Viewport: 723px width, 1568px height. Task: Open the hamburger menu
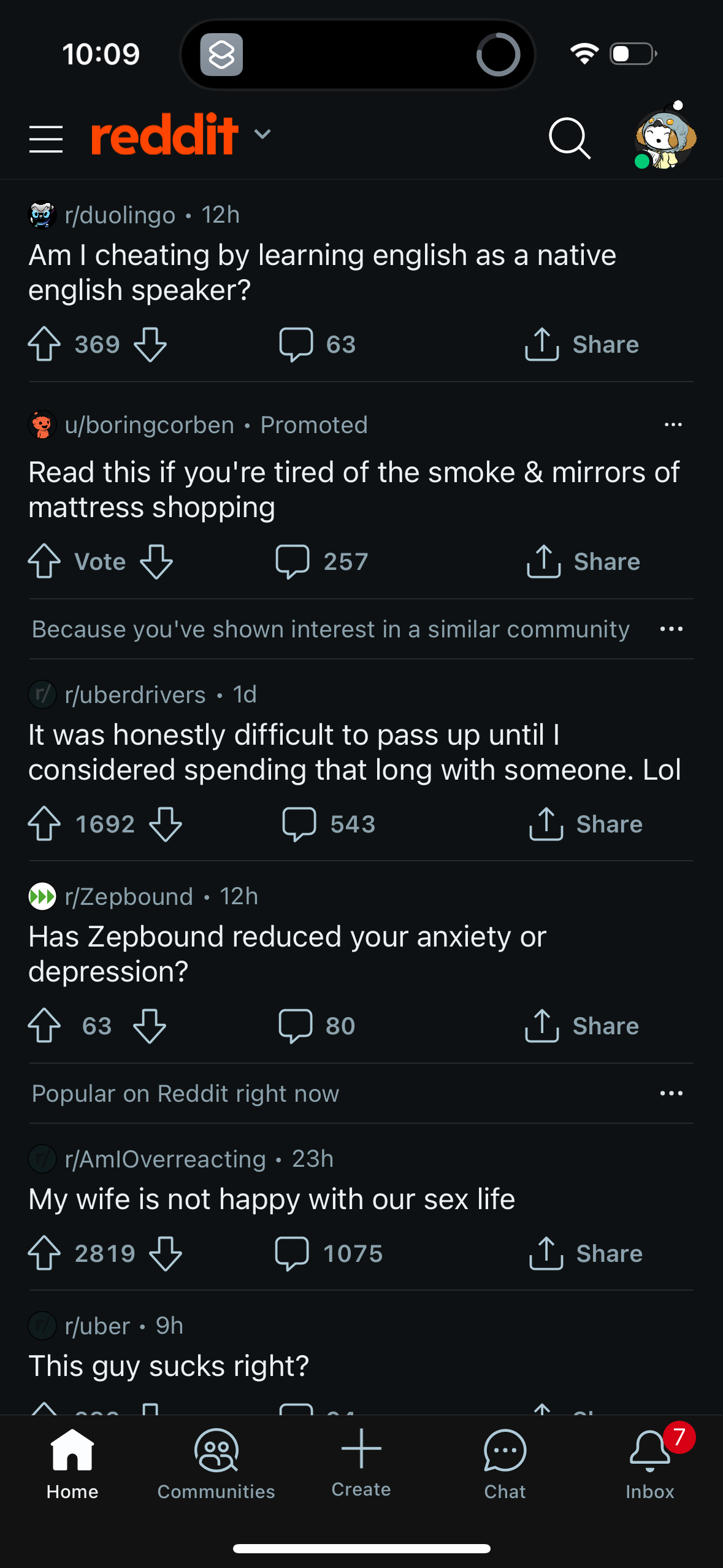tap(45, 137)
